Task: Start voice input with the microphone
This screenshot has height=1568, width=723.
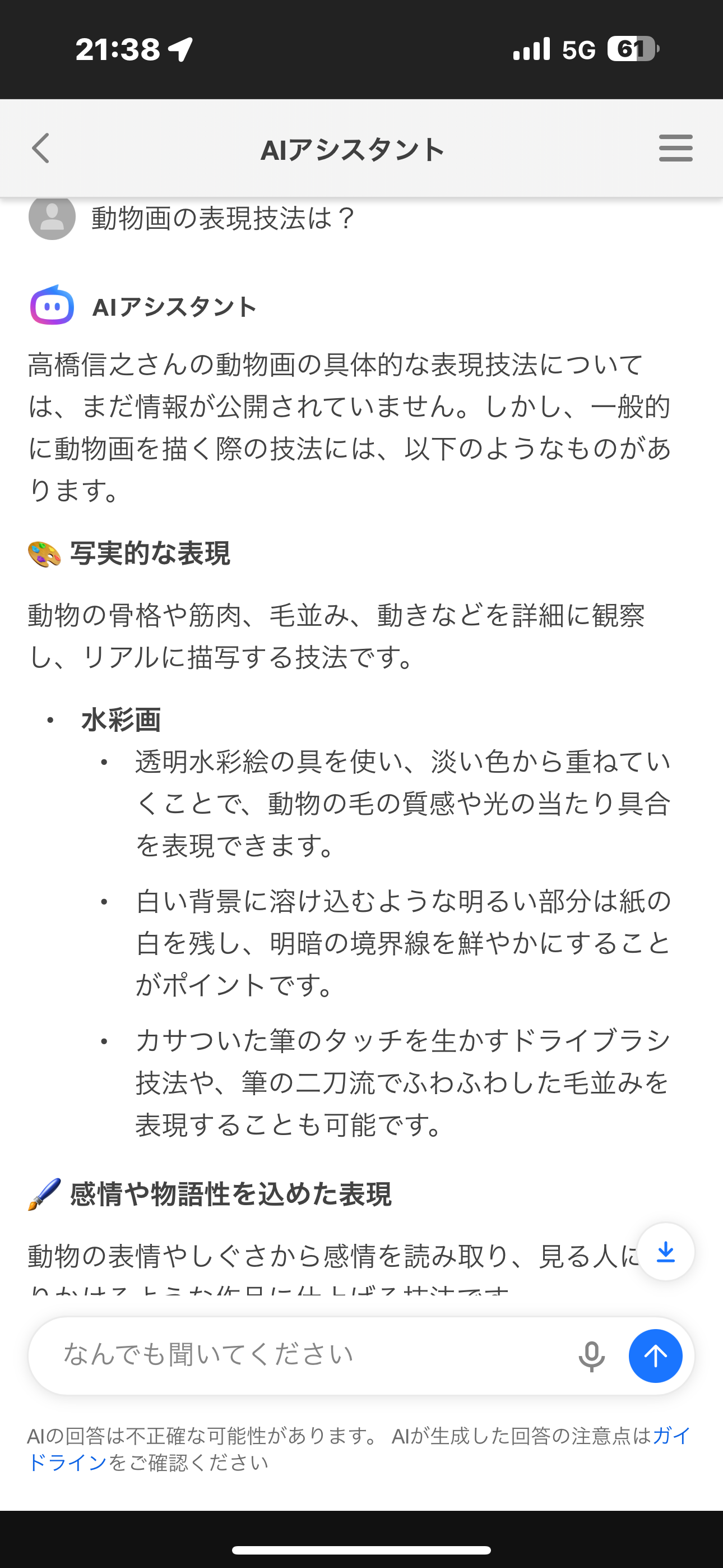Action: coord(591,1356)
